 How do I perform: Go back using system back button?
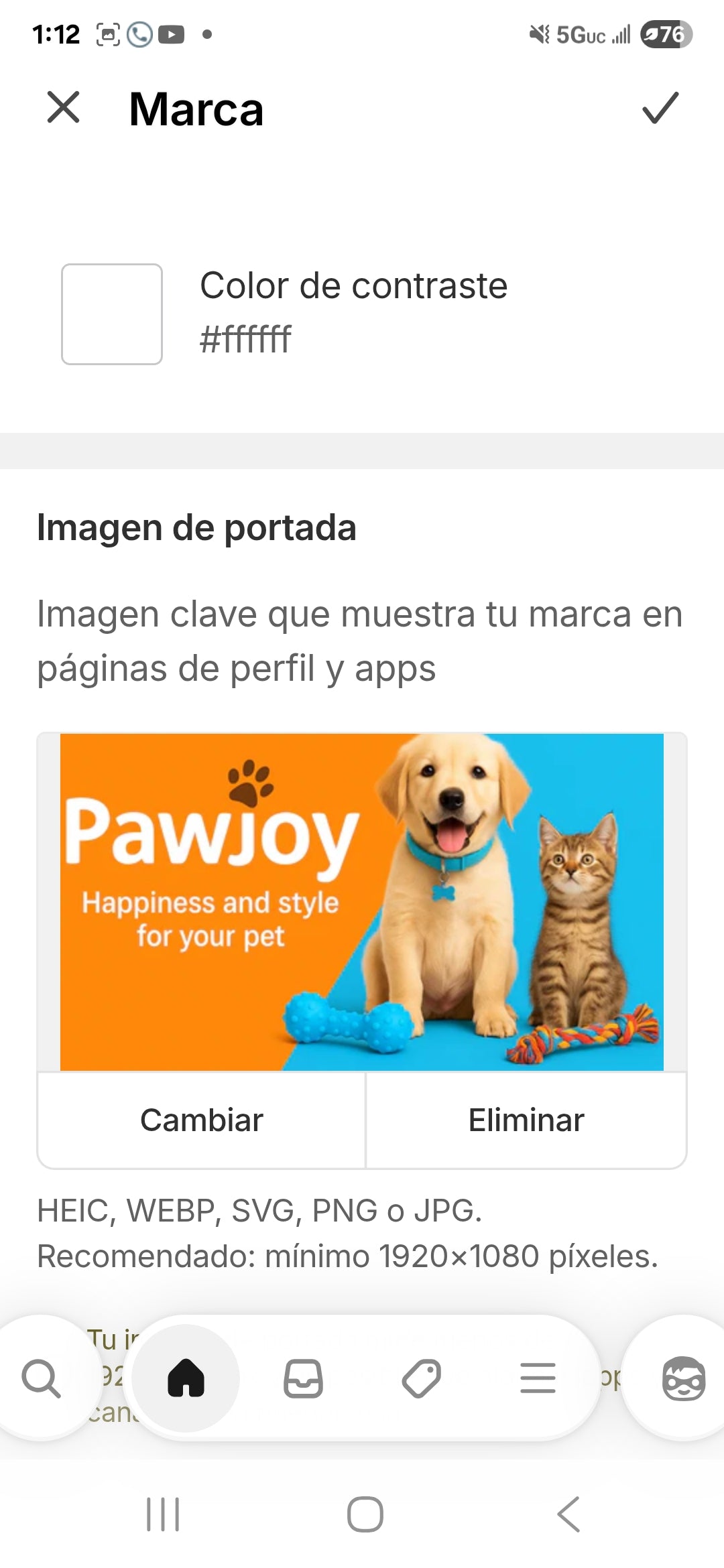(x=568, y=1514)
